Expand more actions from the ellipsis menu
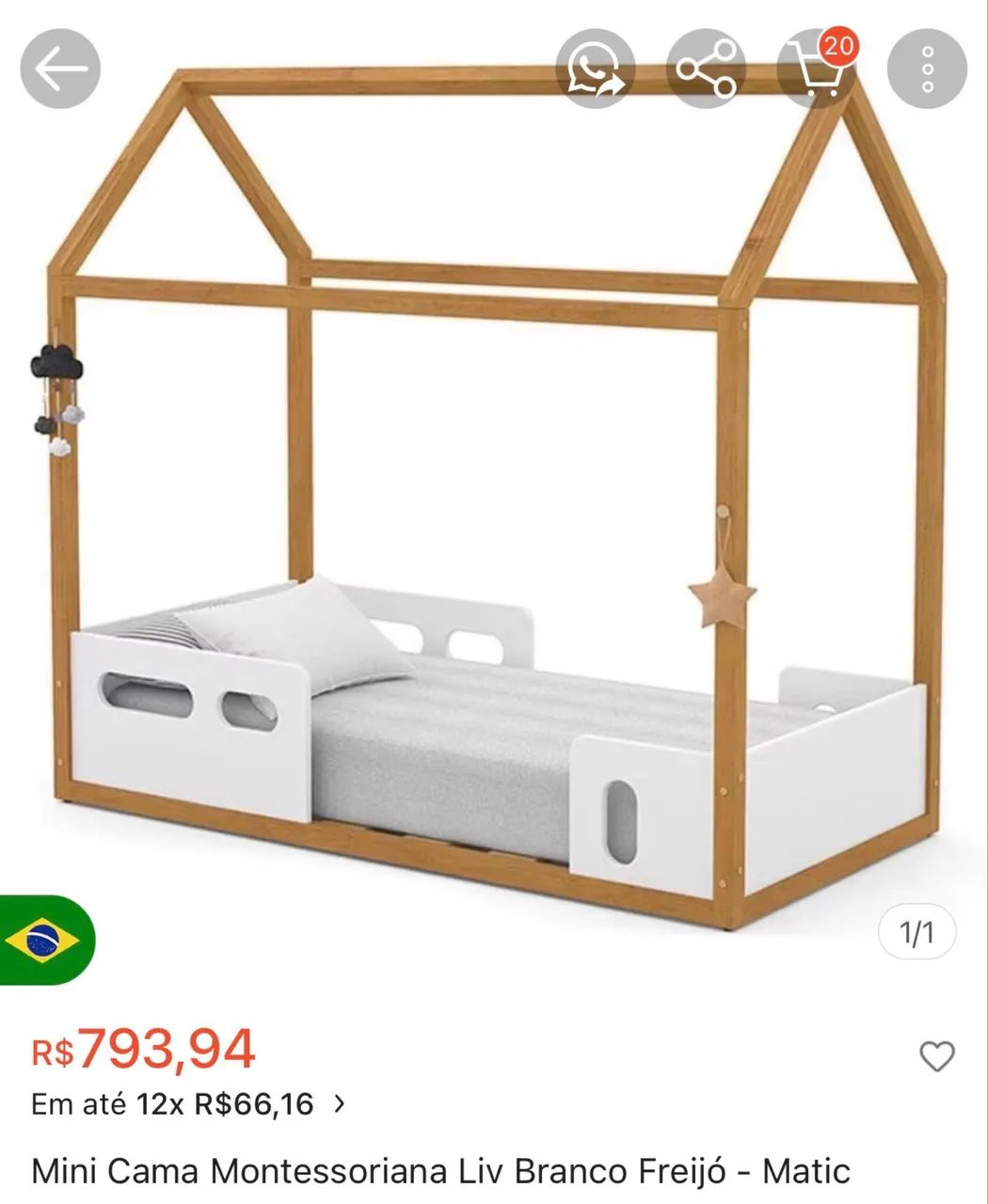Image resolution: width=988 pixels, height=1204 pixels. pyautogui.click(x=927, y=68)
